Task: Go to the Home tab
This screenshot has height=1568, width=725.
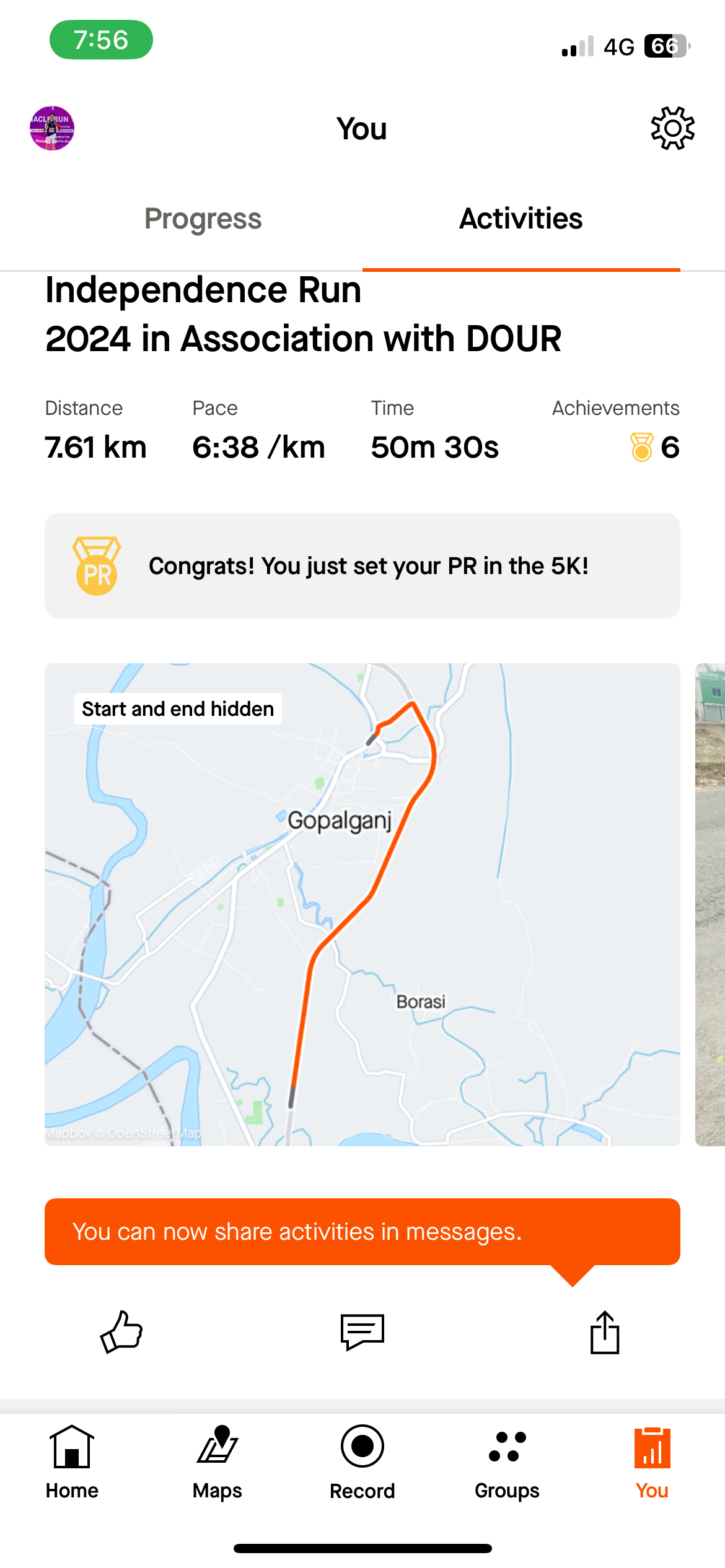Action: click(72, 1463)
